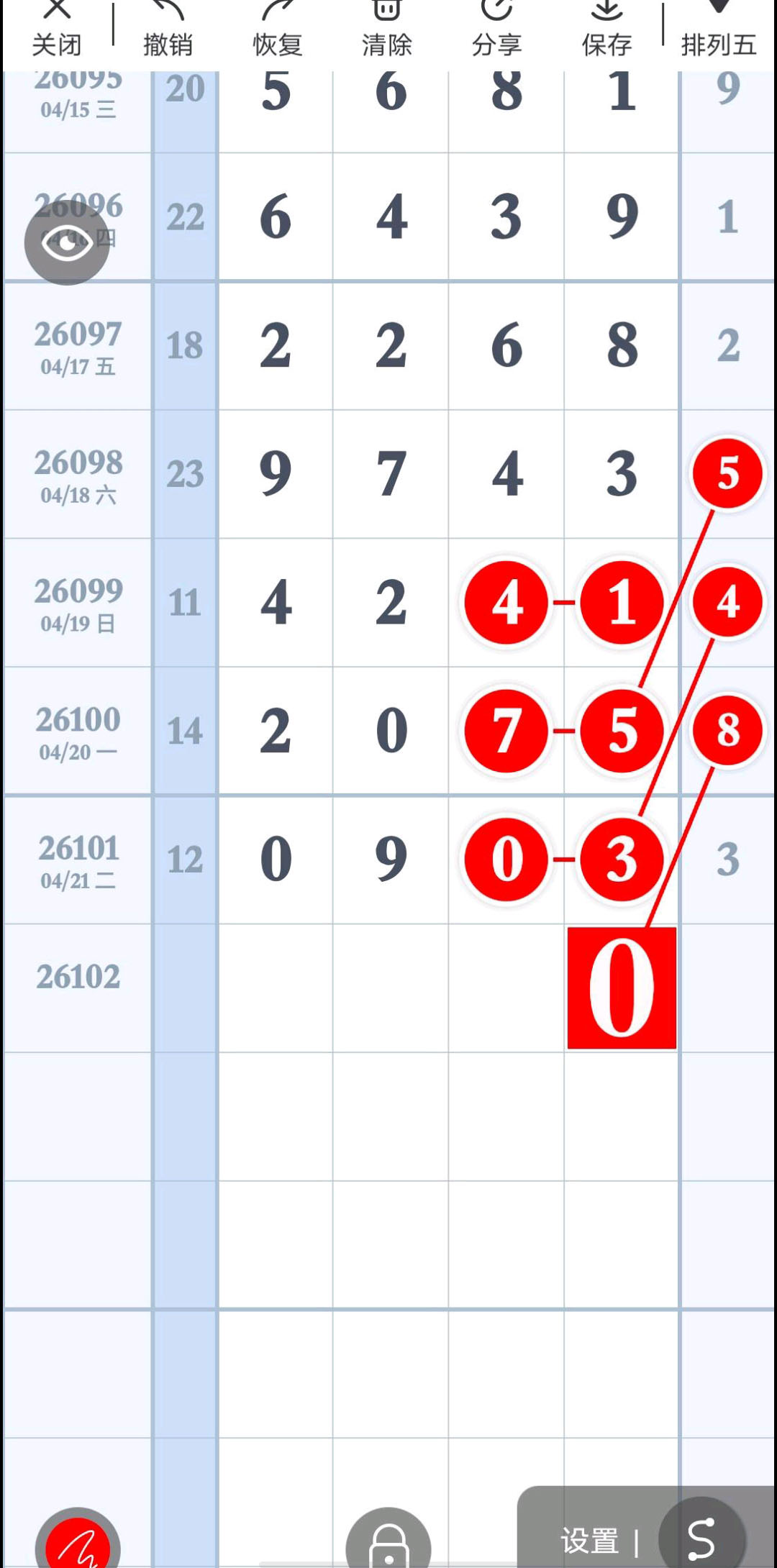
Task: Select the red pen drawing tool
Action: [x=78, y=1541]
